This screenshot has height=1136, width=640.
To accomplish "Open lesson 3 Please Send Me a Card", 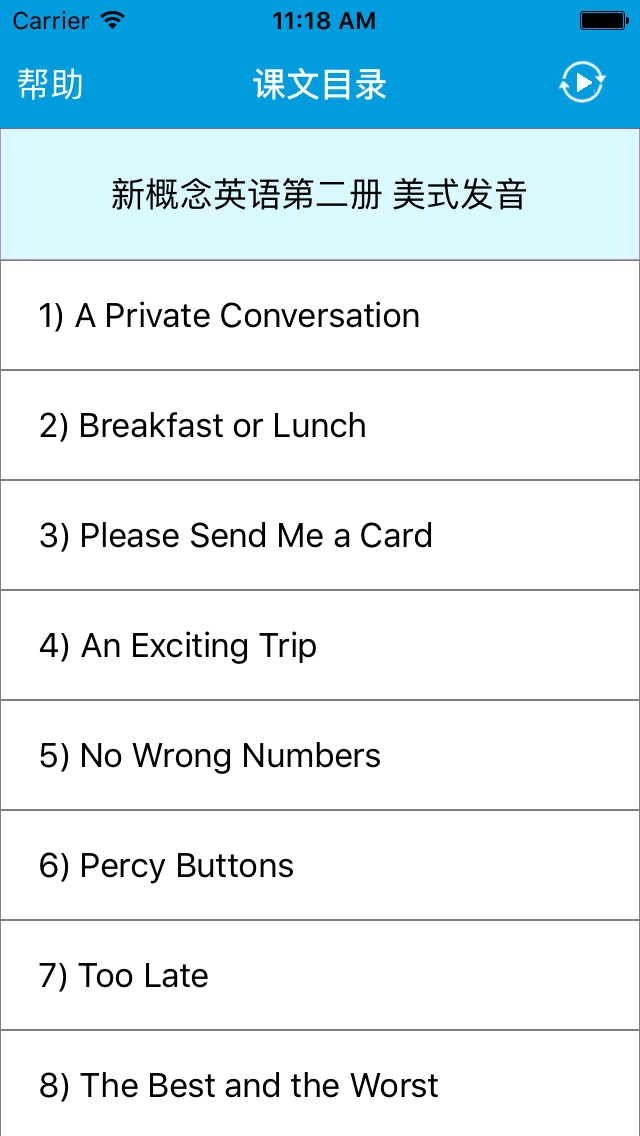I will (x=320, y=535).
